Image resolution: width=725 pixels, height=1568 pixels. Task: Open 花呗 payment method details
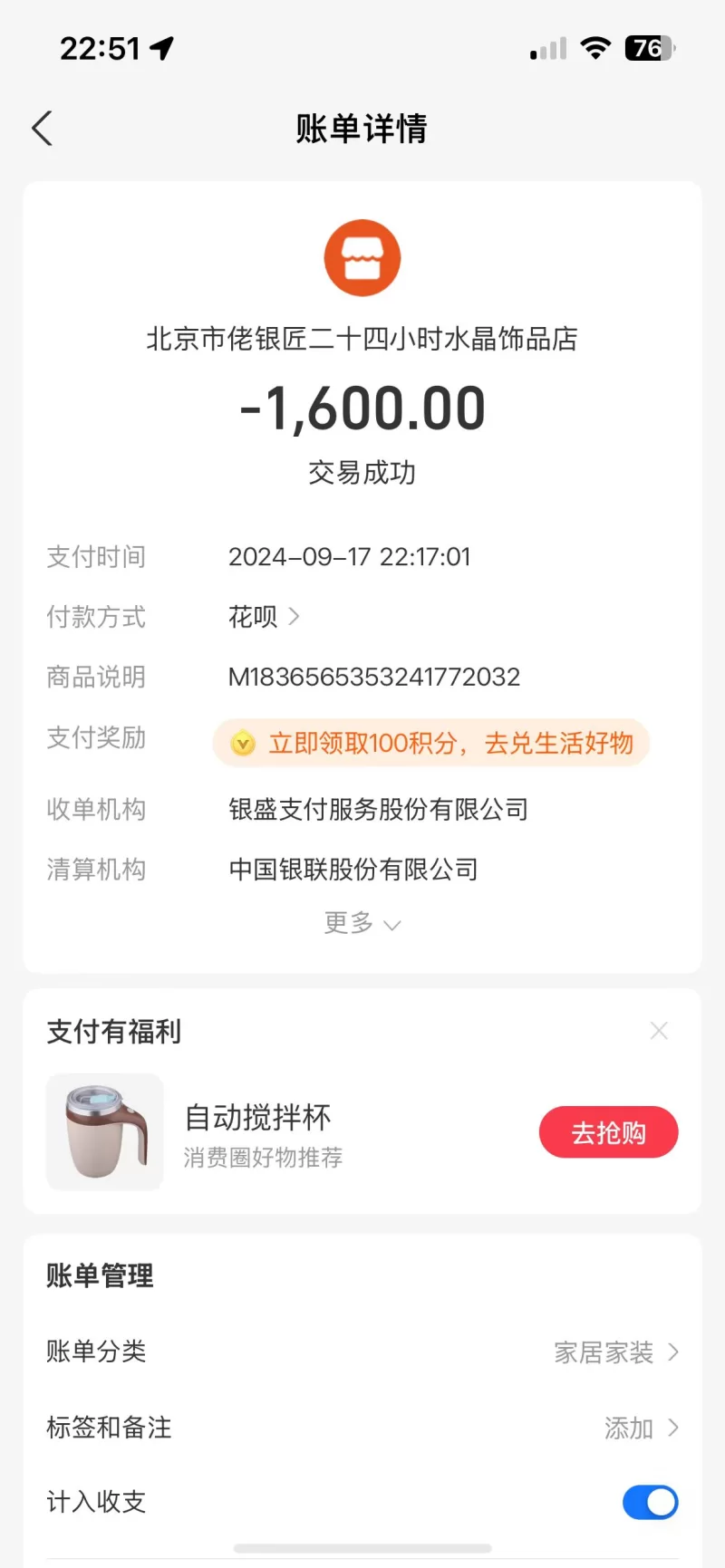click(264, 617)
